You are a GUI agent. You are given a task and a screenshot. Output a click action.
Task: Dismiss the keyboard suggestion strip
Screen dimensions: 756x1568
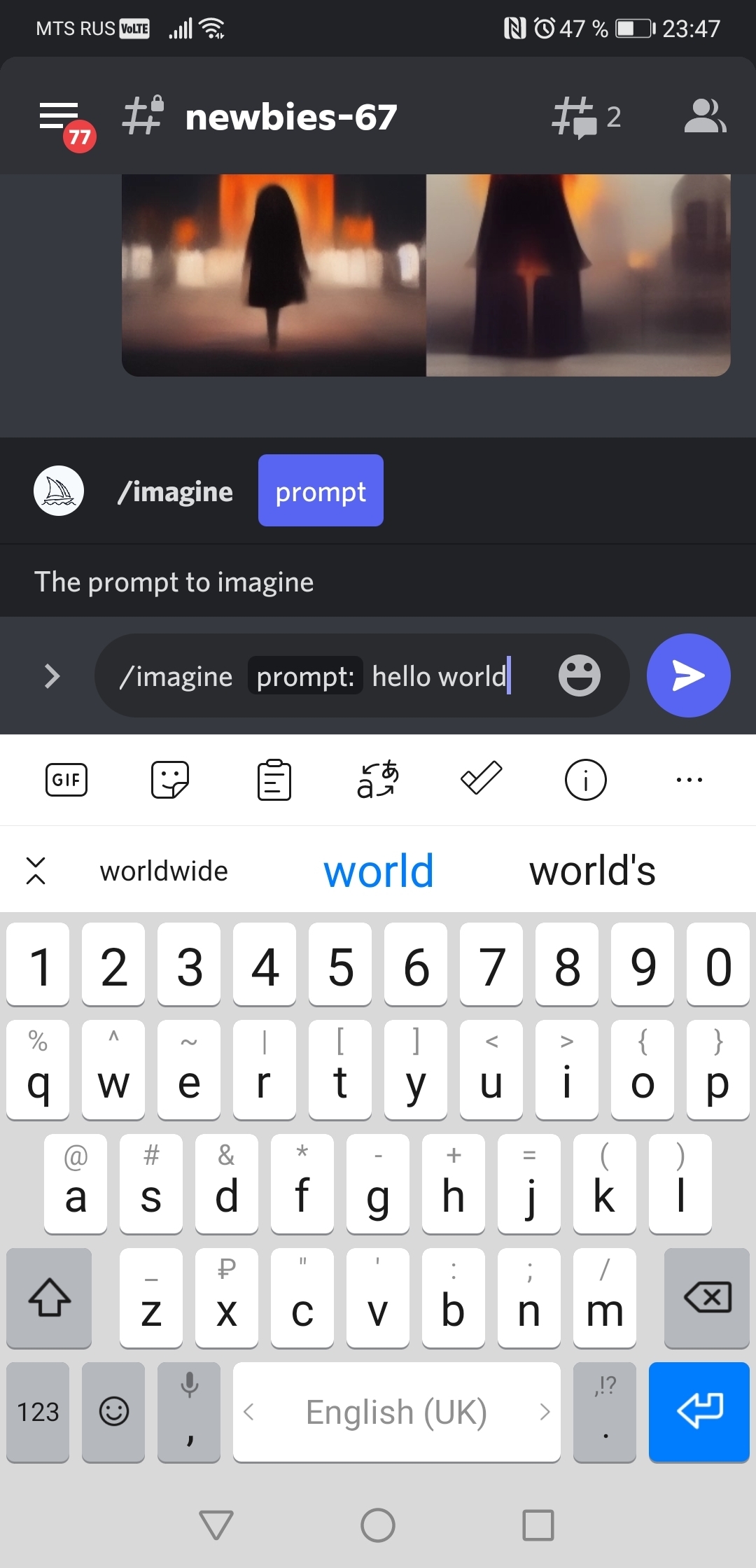point(36,871)
